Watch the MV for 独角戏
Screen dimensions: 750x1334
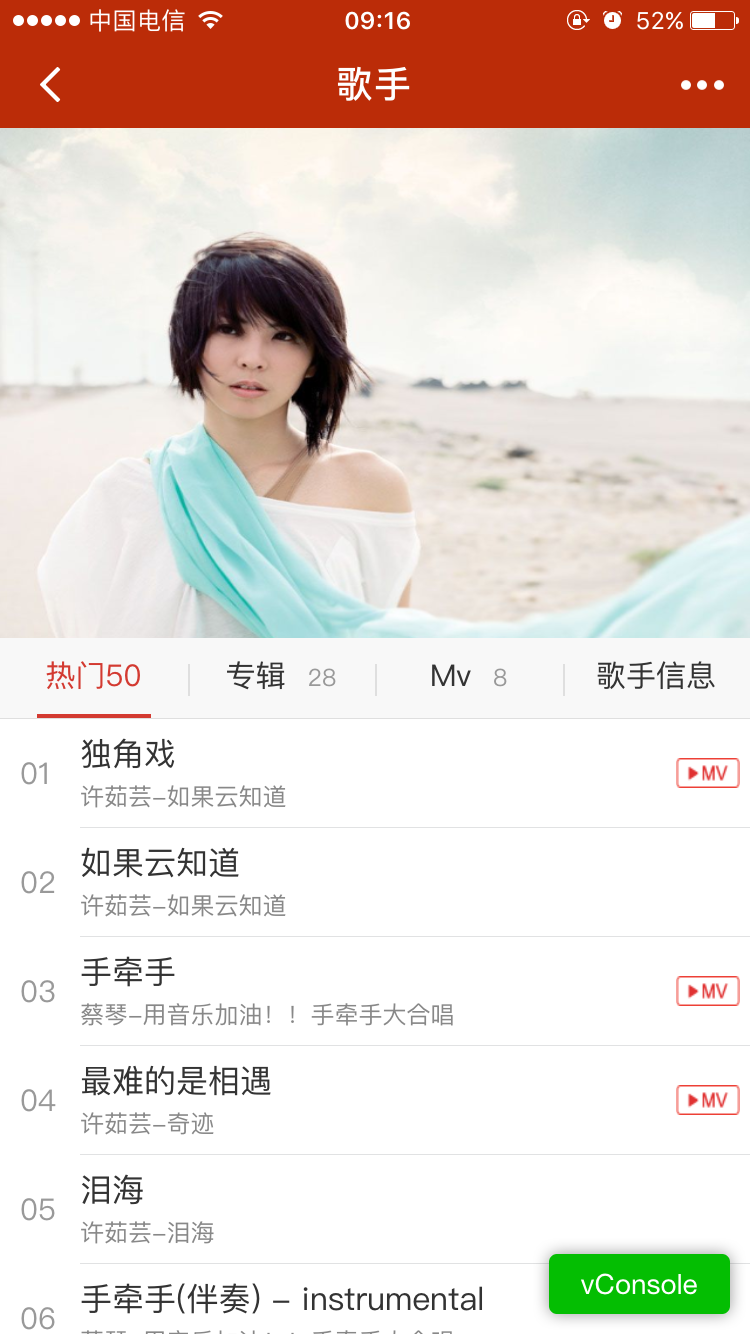click(708, 773)
